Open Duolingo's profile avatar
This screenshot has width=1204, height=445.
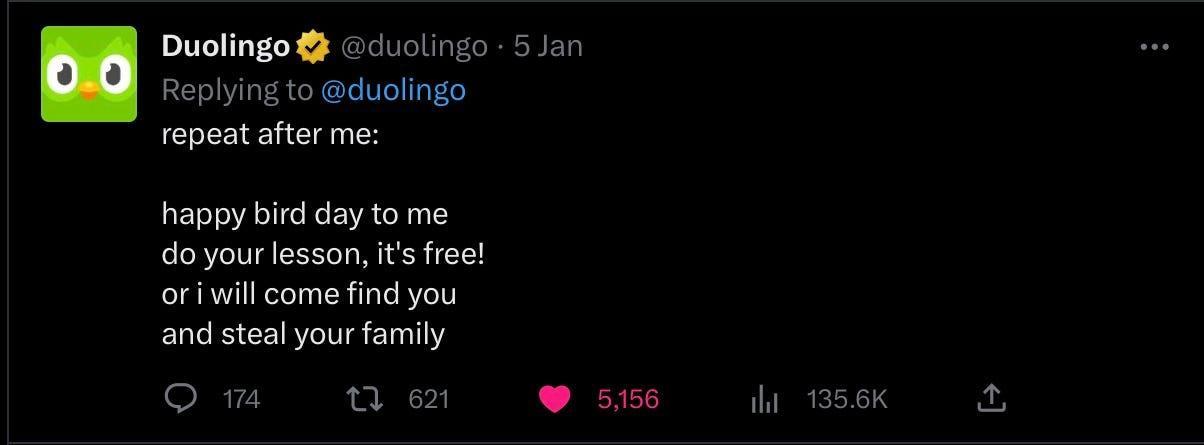[88, 74]
